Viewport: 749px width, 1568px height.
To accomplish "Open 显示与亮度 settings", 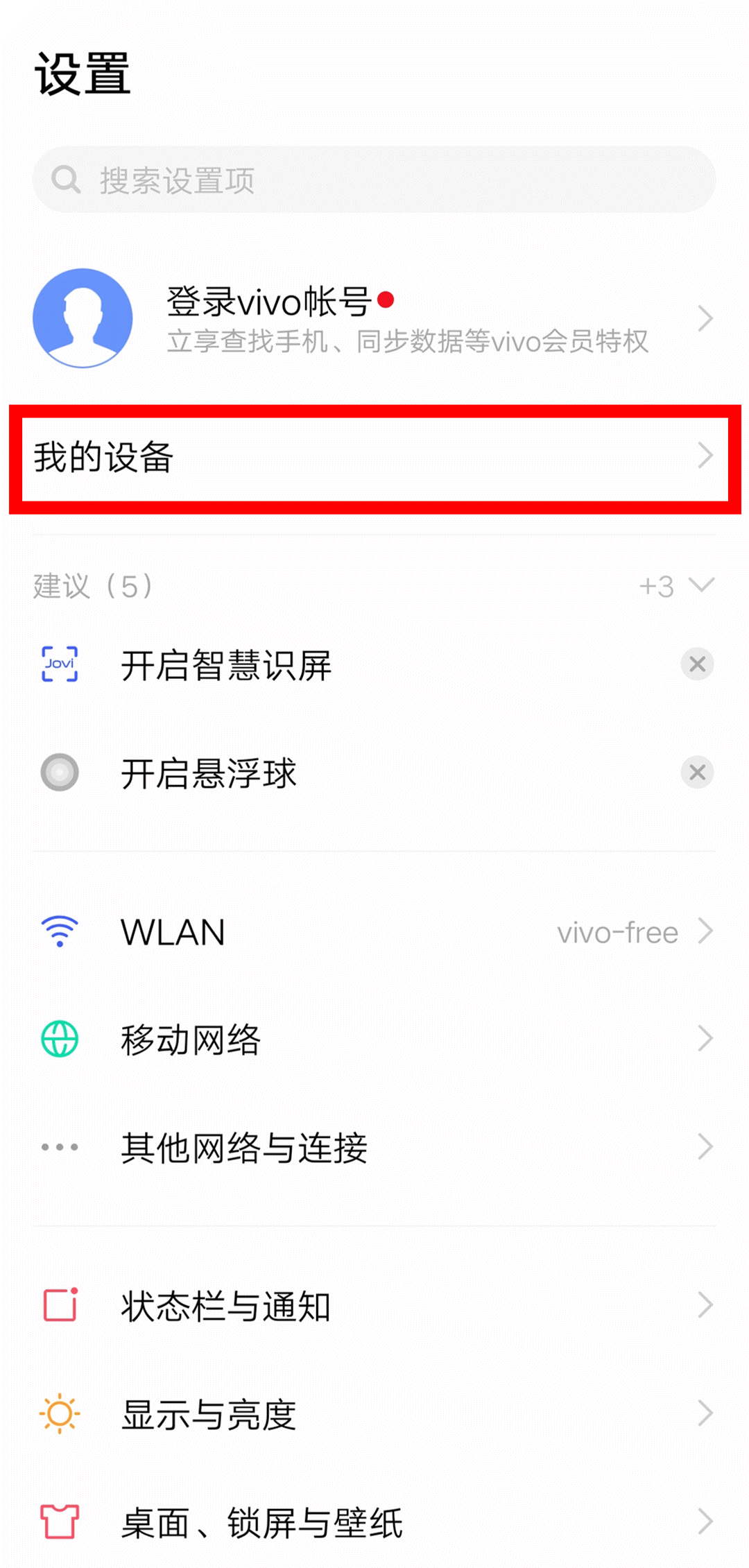I will point(374,1413).
